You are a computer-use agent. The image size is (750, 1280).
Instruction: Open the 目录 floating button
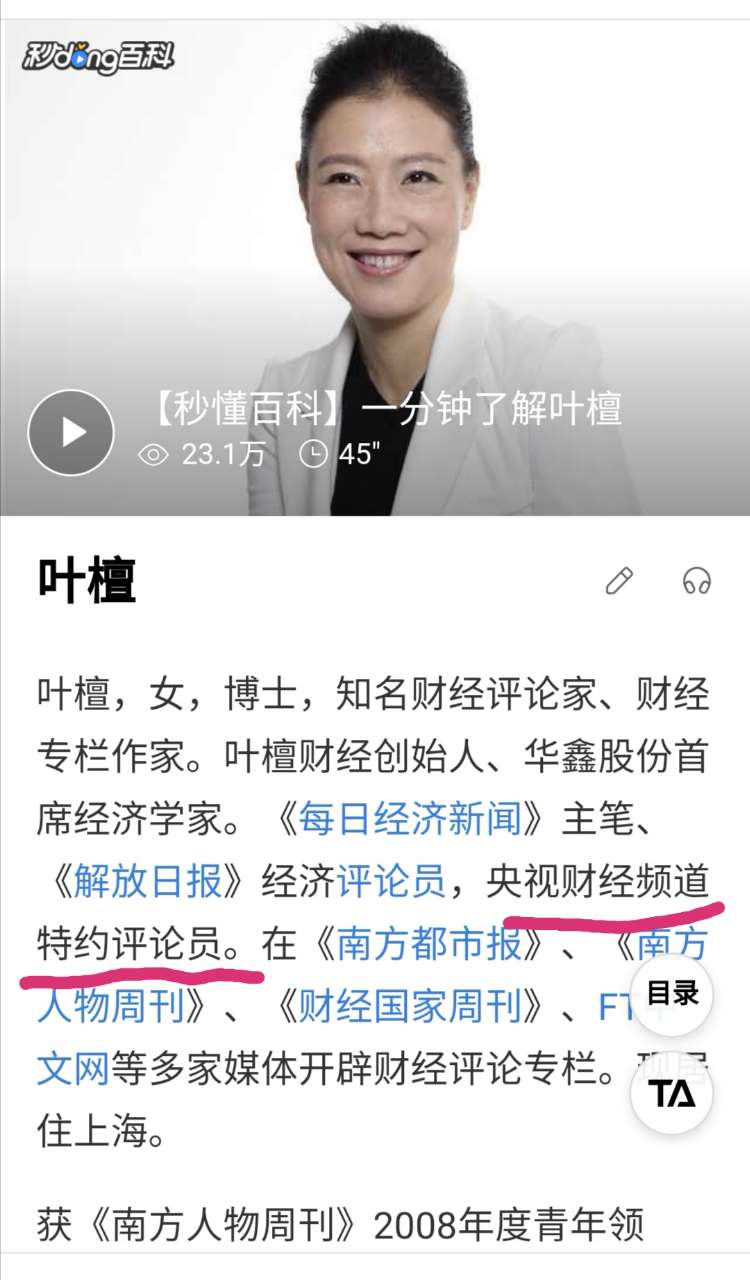(x=672, y=994)
